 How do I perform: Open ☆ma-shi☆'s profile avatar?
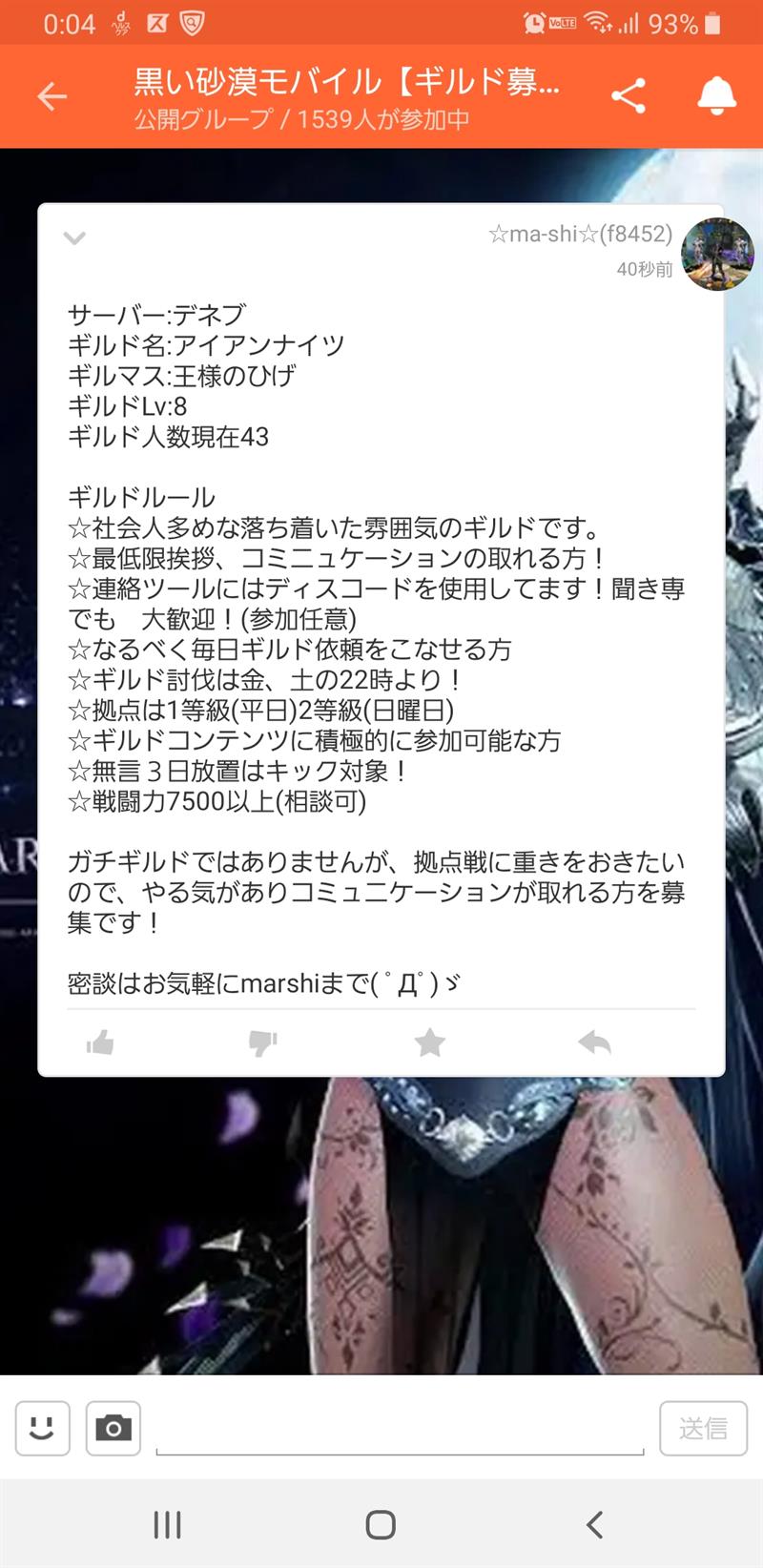click(717, 254)
